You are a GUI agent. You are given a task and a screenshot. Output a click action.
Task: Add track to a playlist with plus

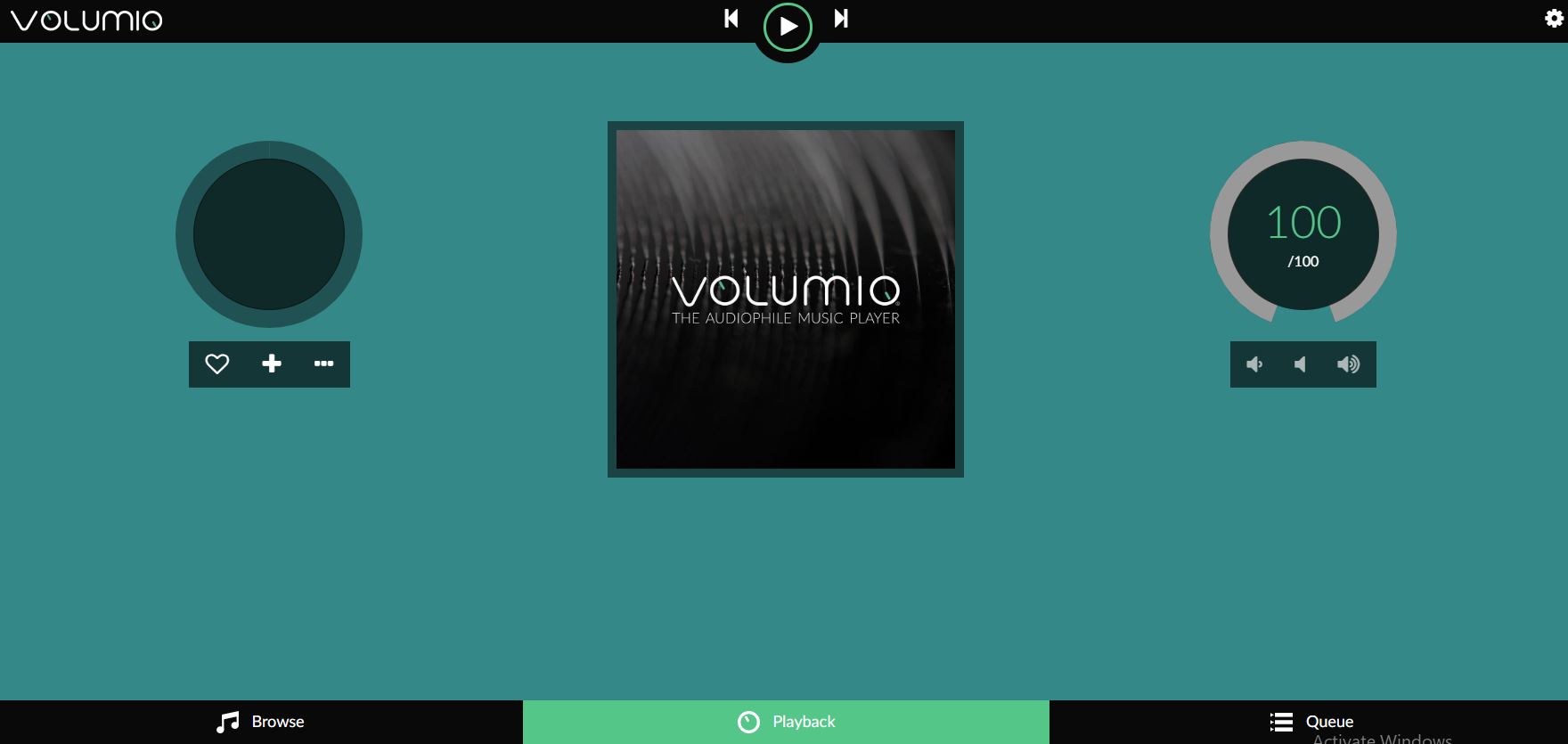coord(272,364)
